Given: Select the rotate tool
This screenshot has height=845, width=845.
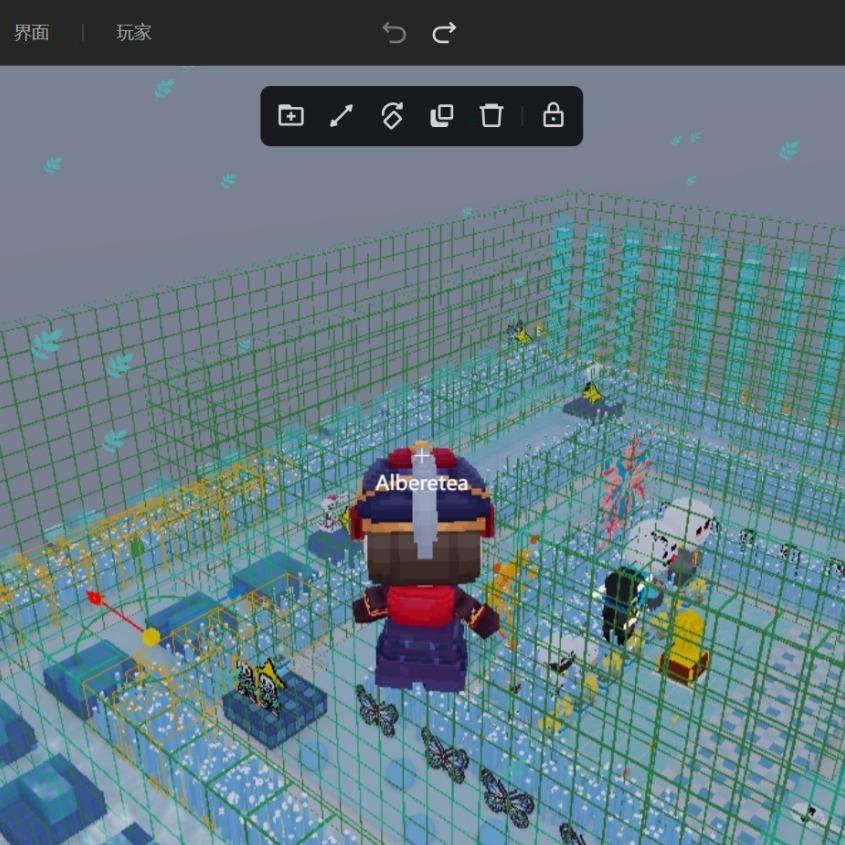Looking at the screenshot, I should click(391, 116).
